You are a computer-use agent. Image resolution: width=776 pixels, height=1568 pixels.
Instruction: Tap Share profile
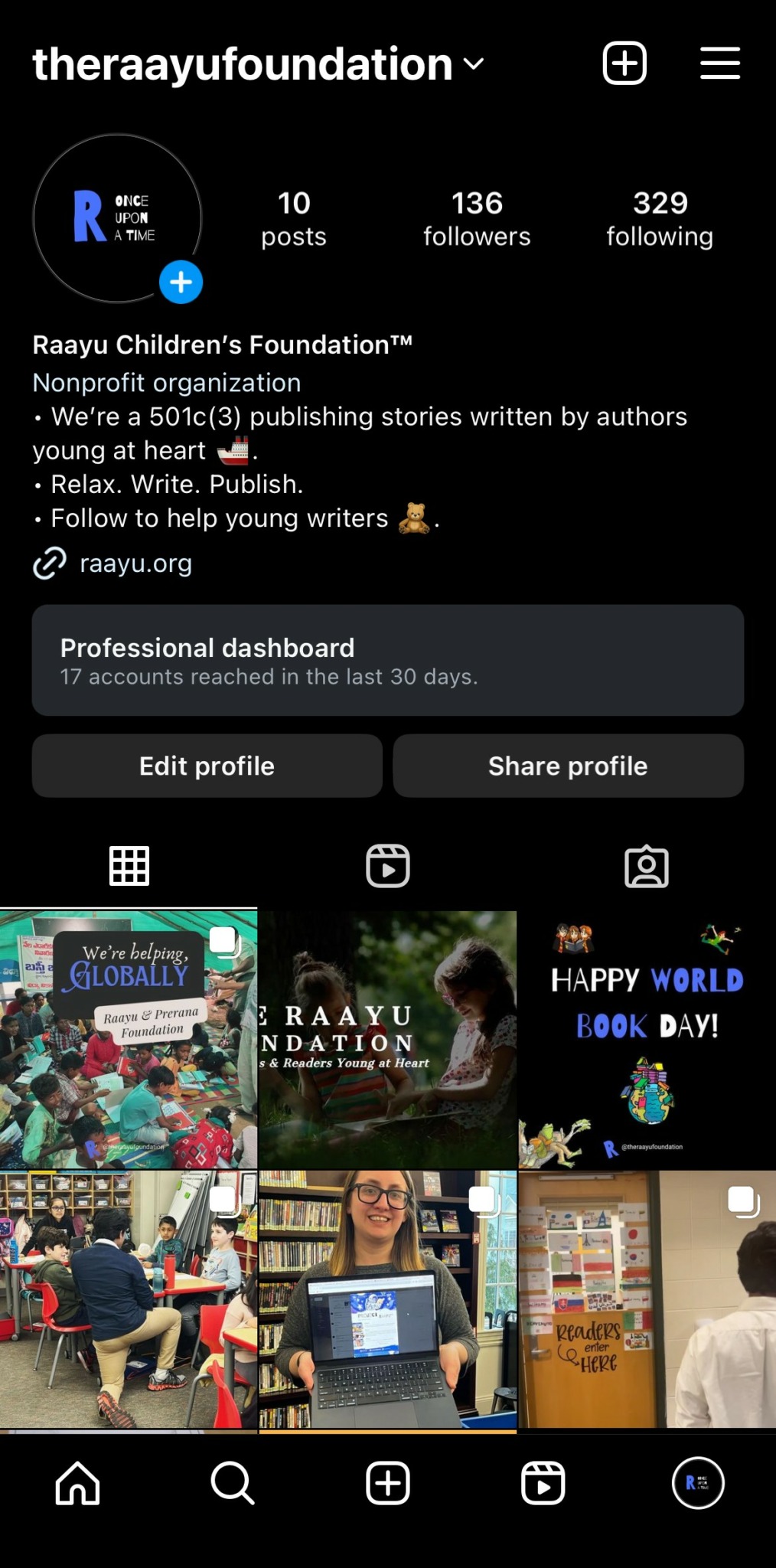click(568, 766)
